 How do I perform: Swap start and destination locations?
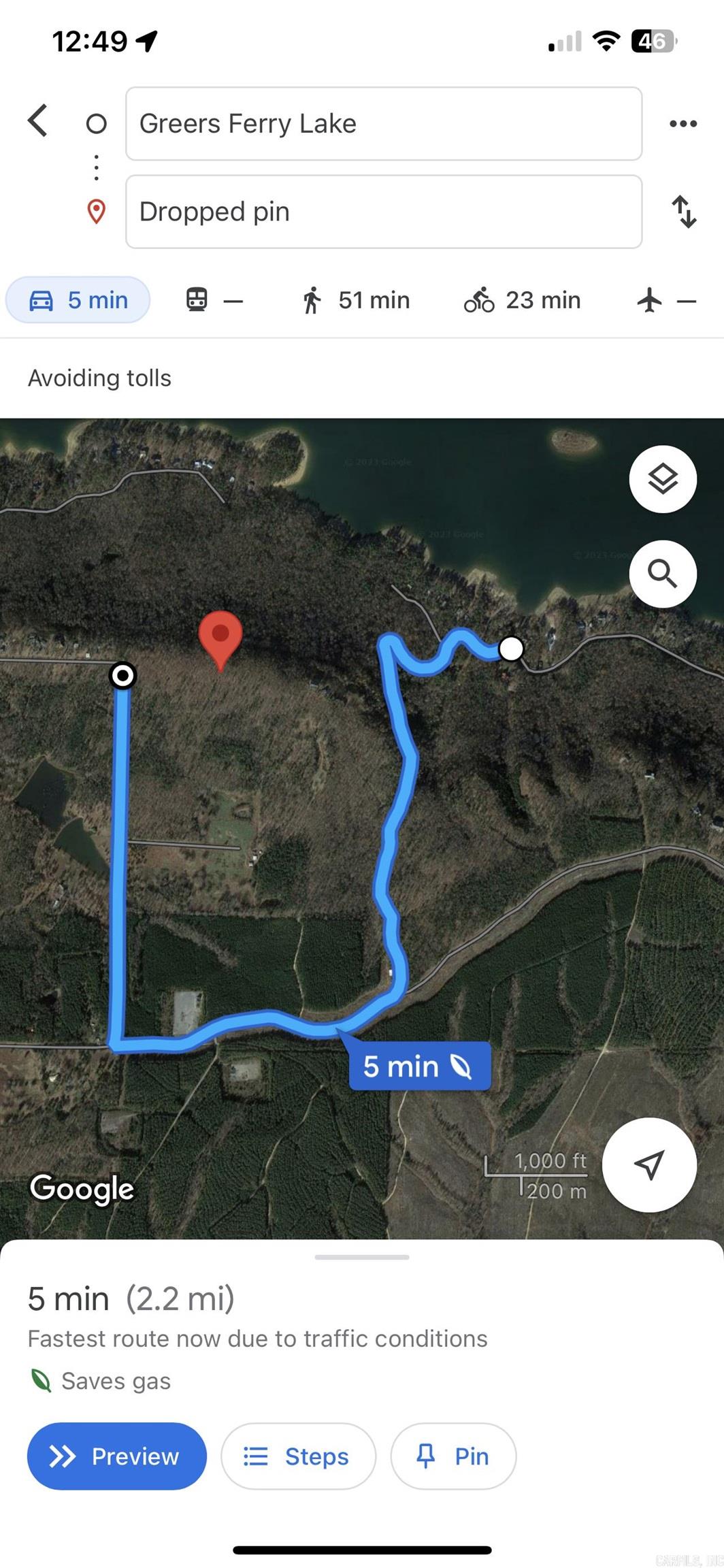click(684, 212)
